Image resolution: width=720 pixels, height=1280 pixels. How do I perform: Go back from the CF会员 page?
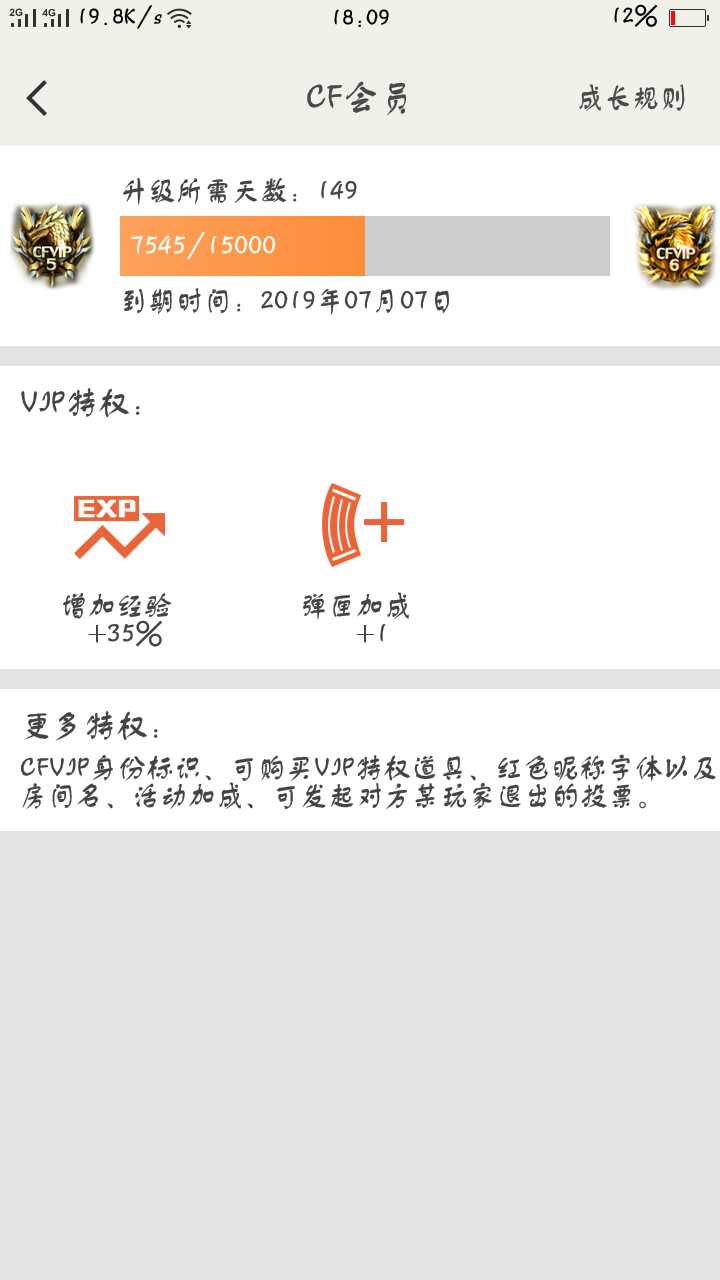(37, 98)
